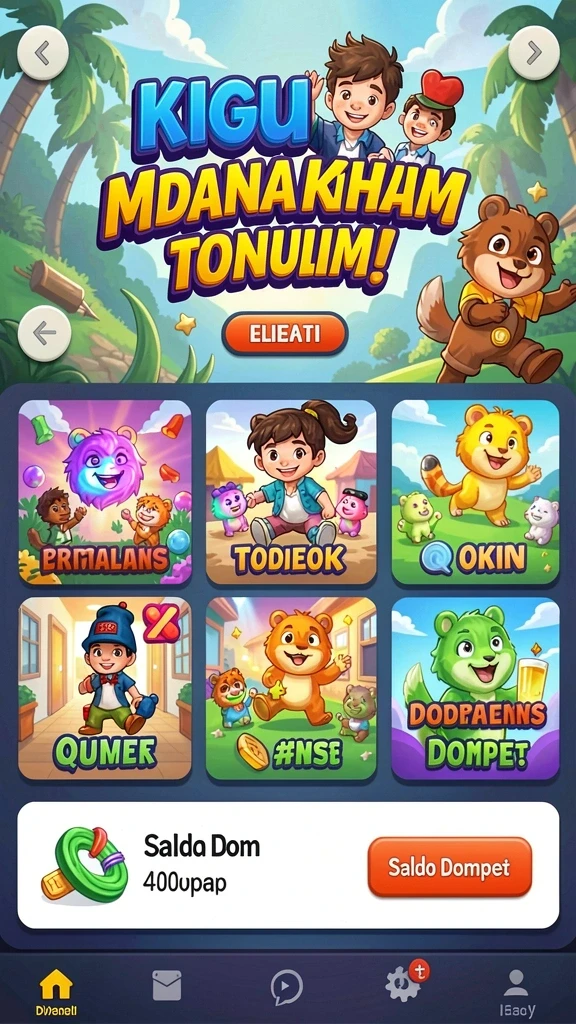Tap the Saldo Dompet button
This screenshot has width=576, height=1024.
(449, 867)
